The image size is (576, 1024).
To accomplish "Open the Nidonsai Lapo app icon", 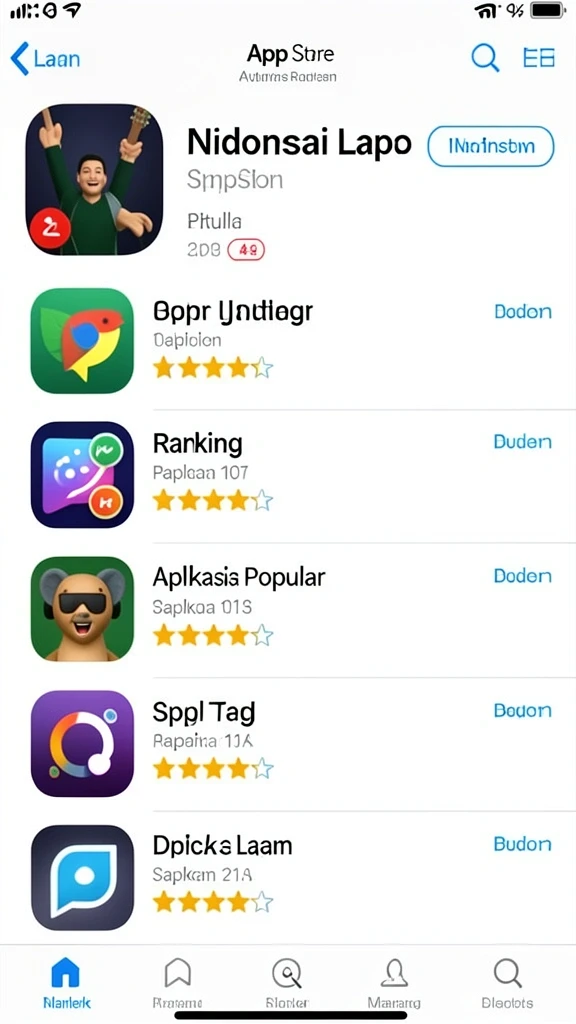I will tap(94, 180).
